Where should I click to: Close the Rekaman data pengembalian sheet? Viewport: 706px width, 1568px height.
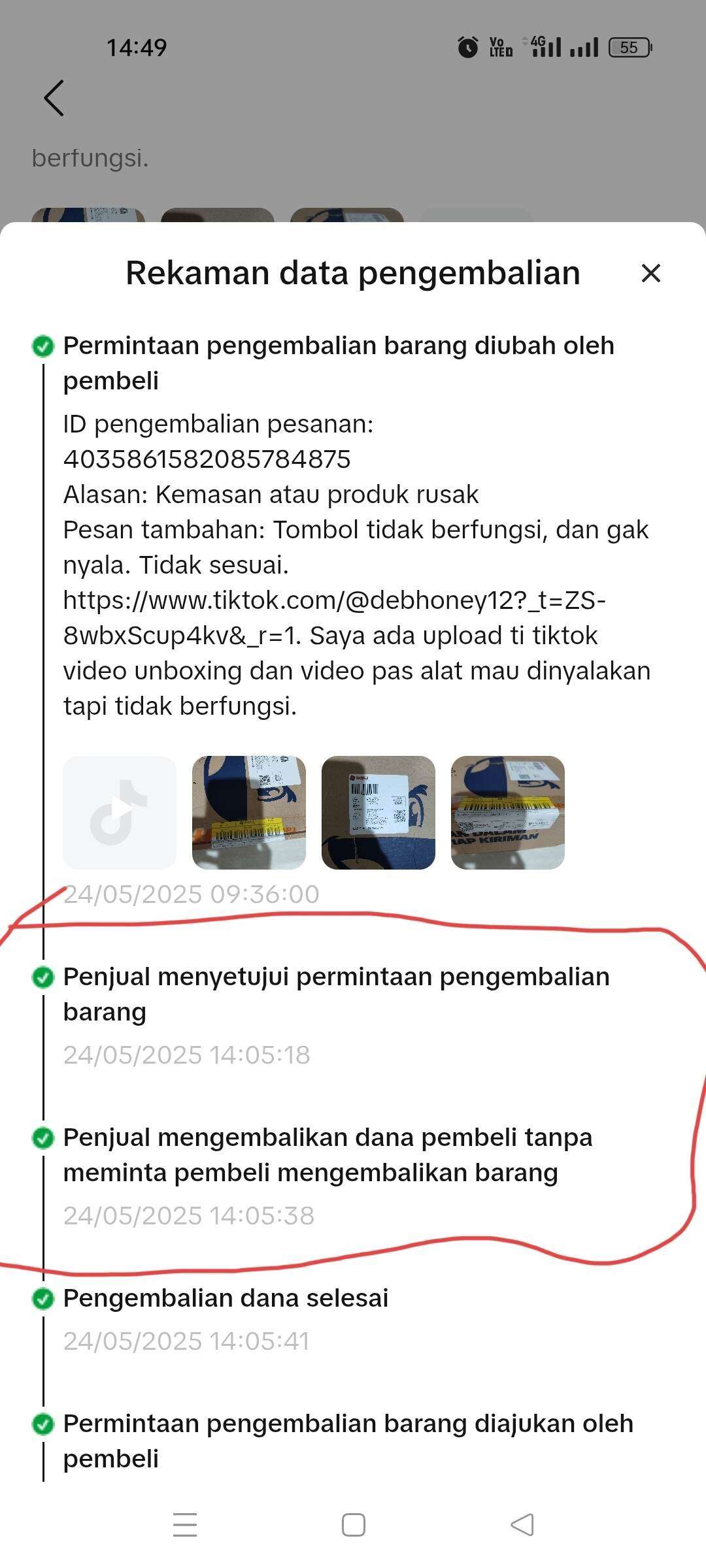click(651, 273)
